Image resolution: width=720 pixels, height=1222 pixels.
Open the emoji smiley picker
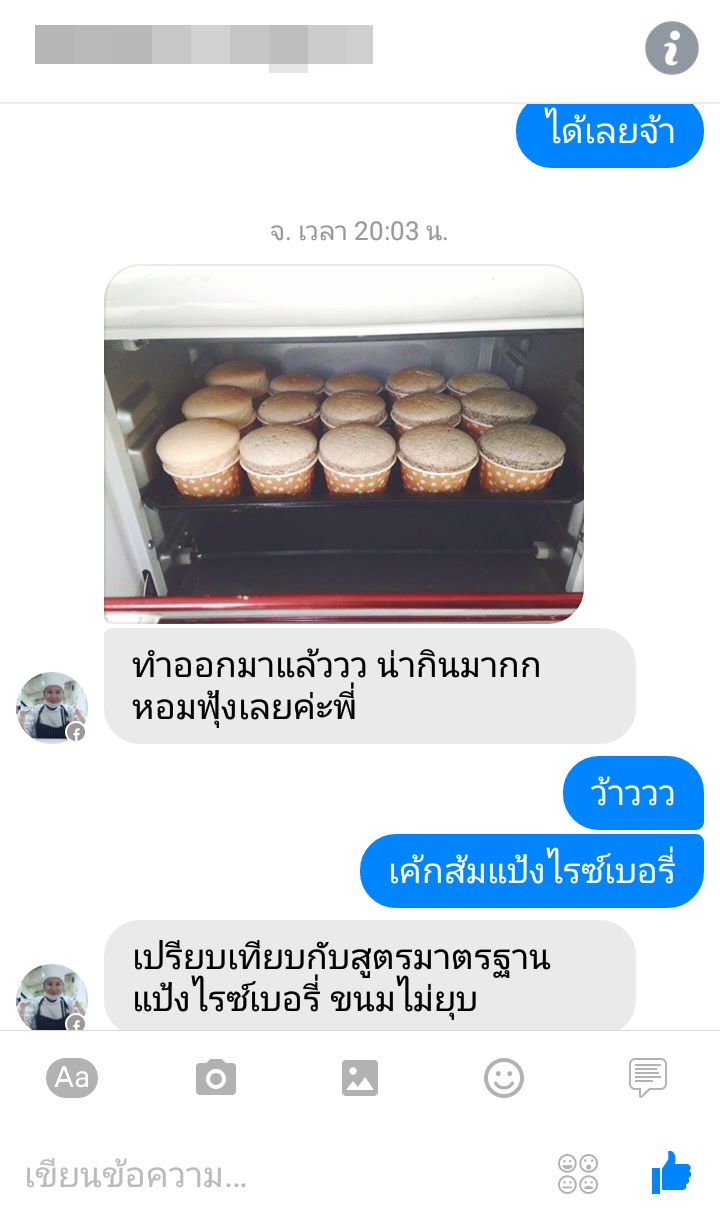point(504,1077)
